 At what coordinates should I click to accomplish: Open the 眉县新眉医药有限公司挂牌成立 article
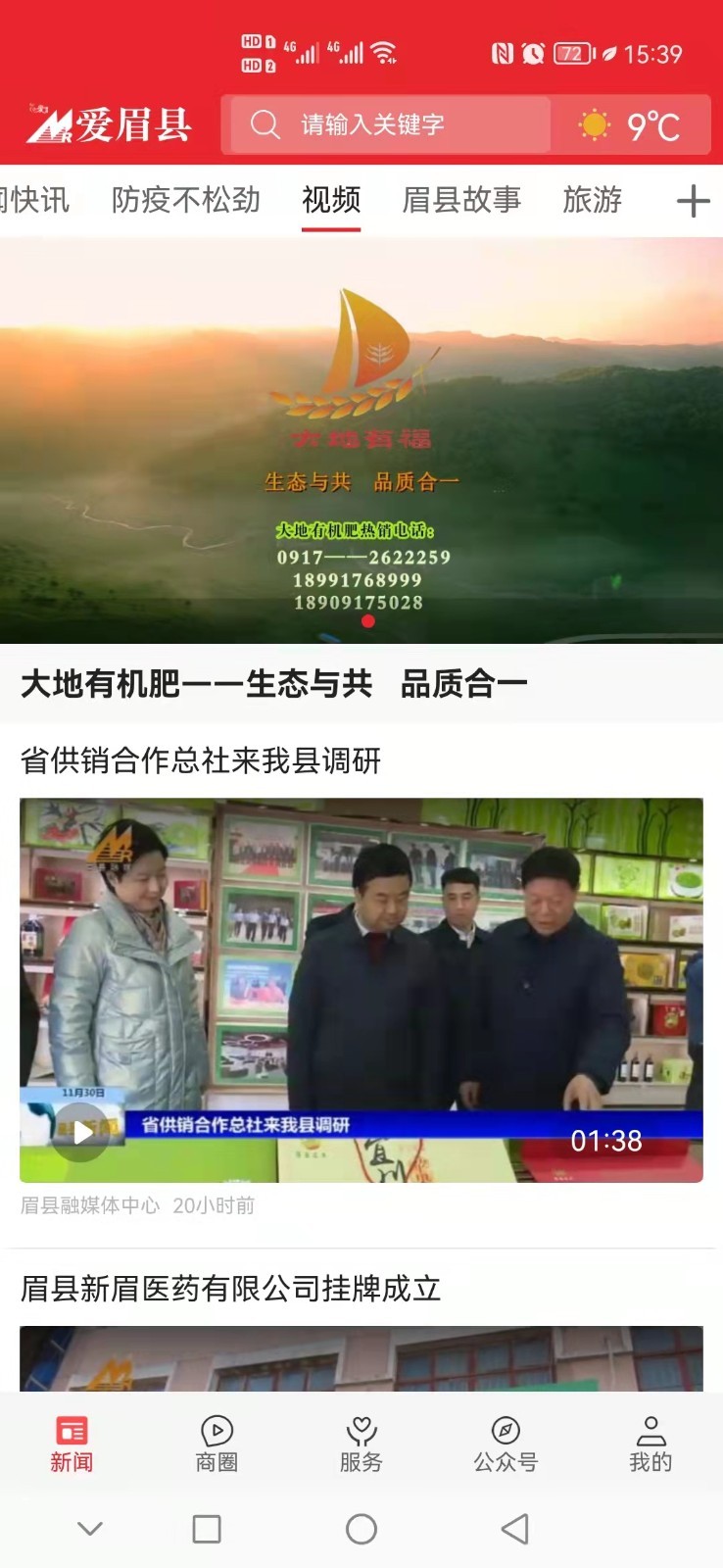click(x=231, y=1288)
